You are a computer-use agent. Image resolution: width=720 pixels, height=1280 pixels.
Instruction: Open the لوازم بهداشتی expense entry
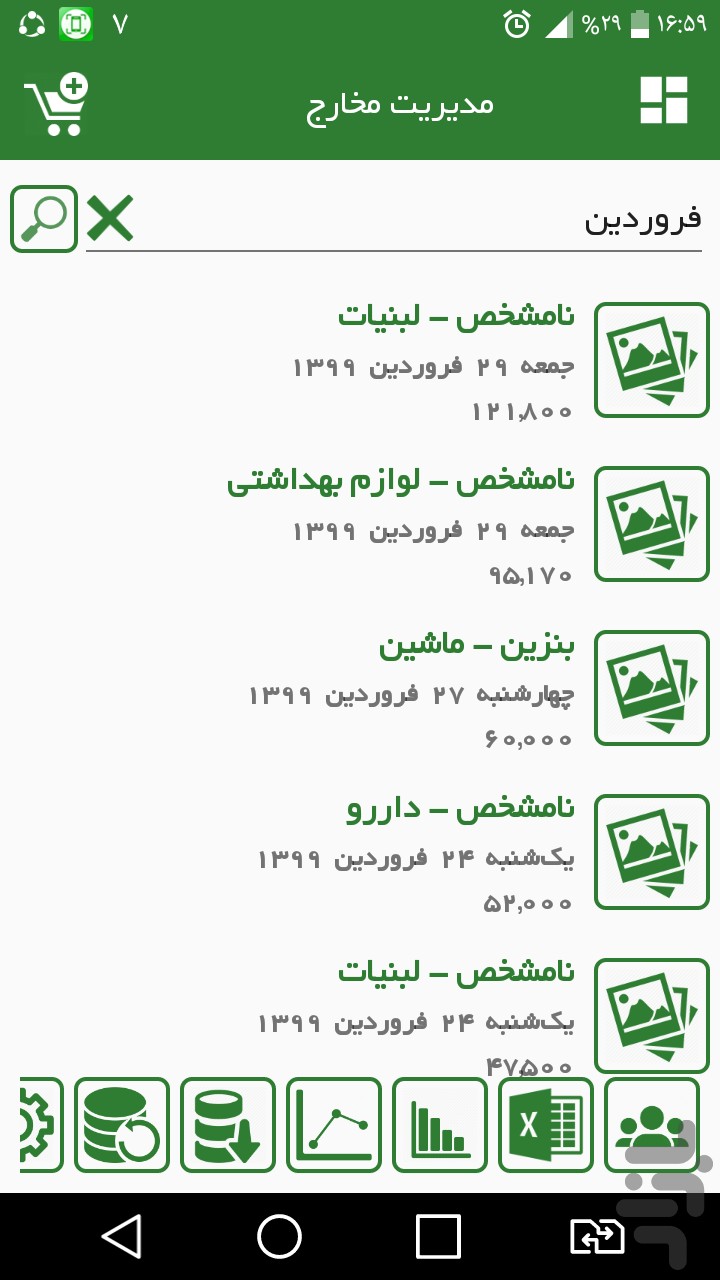[420, 525]
